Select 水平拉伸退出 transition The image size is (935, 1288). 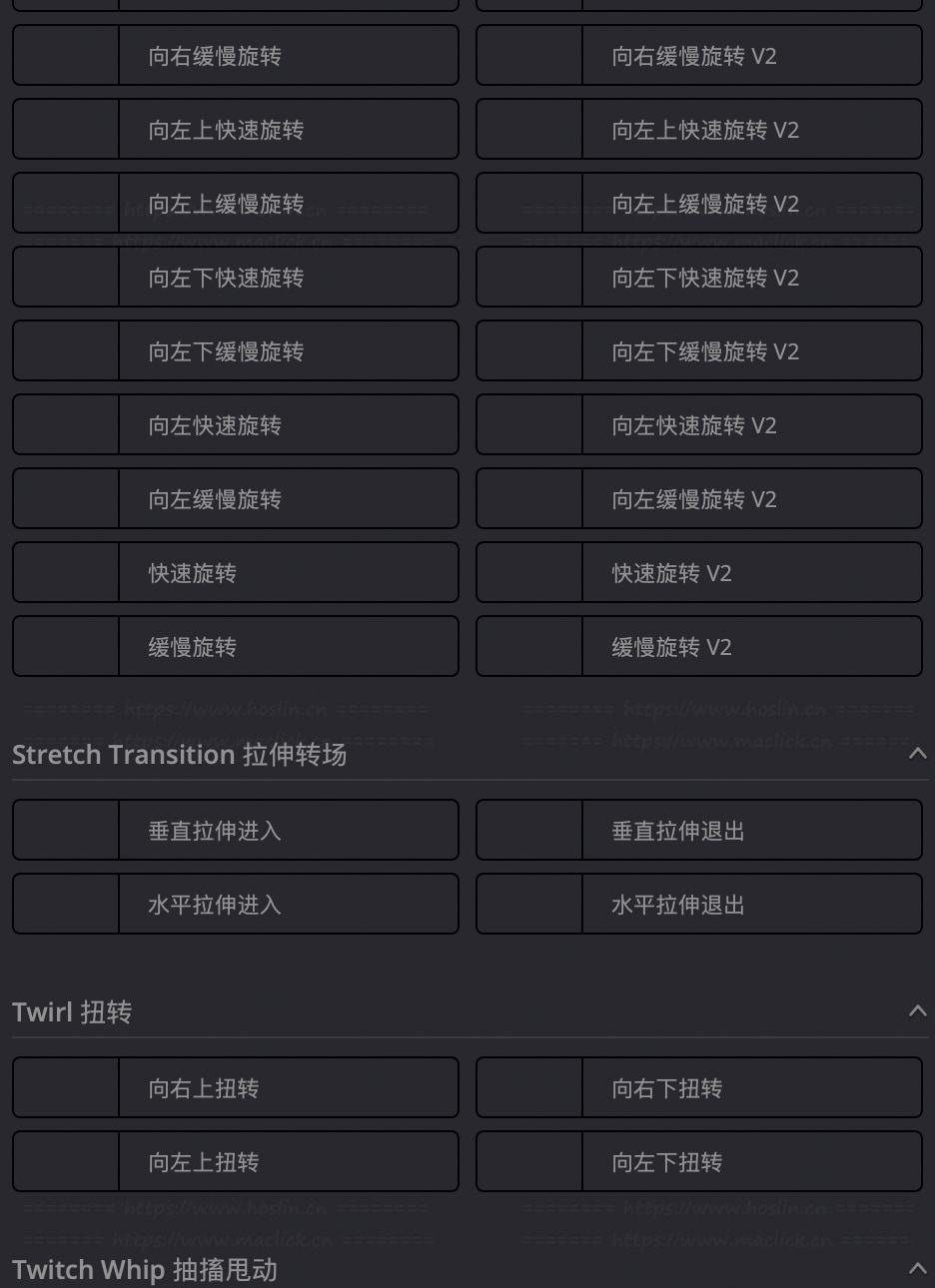click(x=699, y=905)
